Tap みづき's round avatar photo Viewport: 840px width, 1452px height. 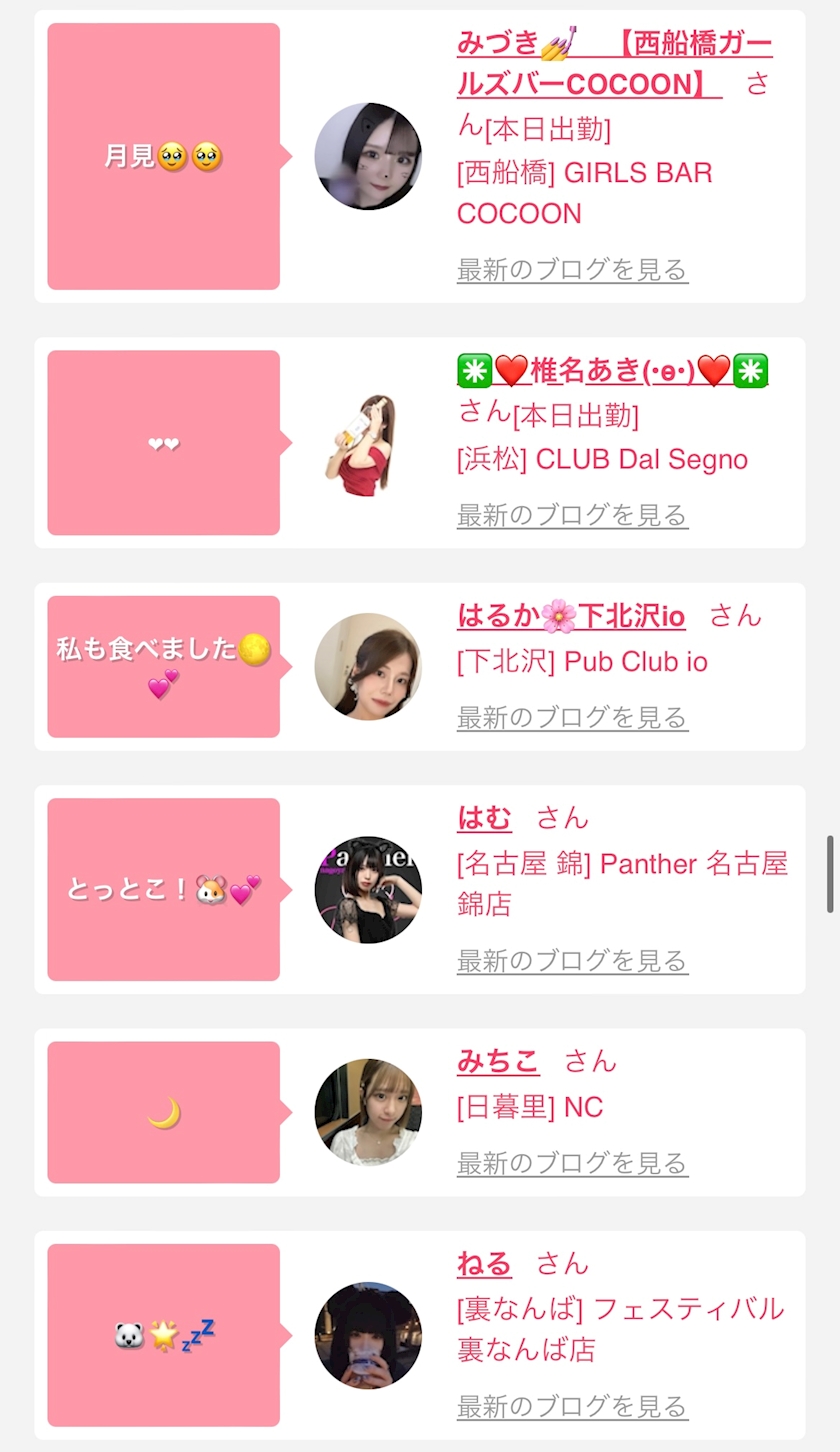[368, 157]
